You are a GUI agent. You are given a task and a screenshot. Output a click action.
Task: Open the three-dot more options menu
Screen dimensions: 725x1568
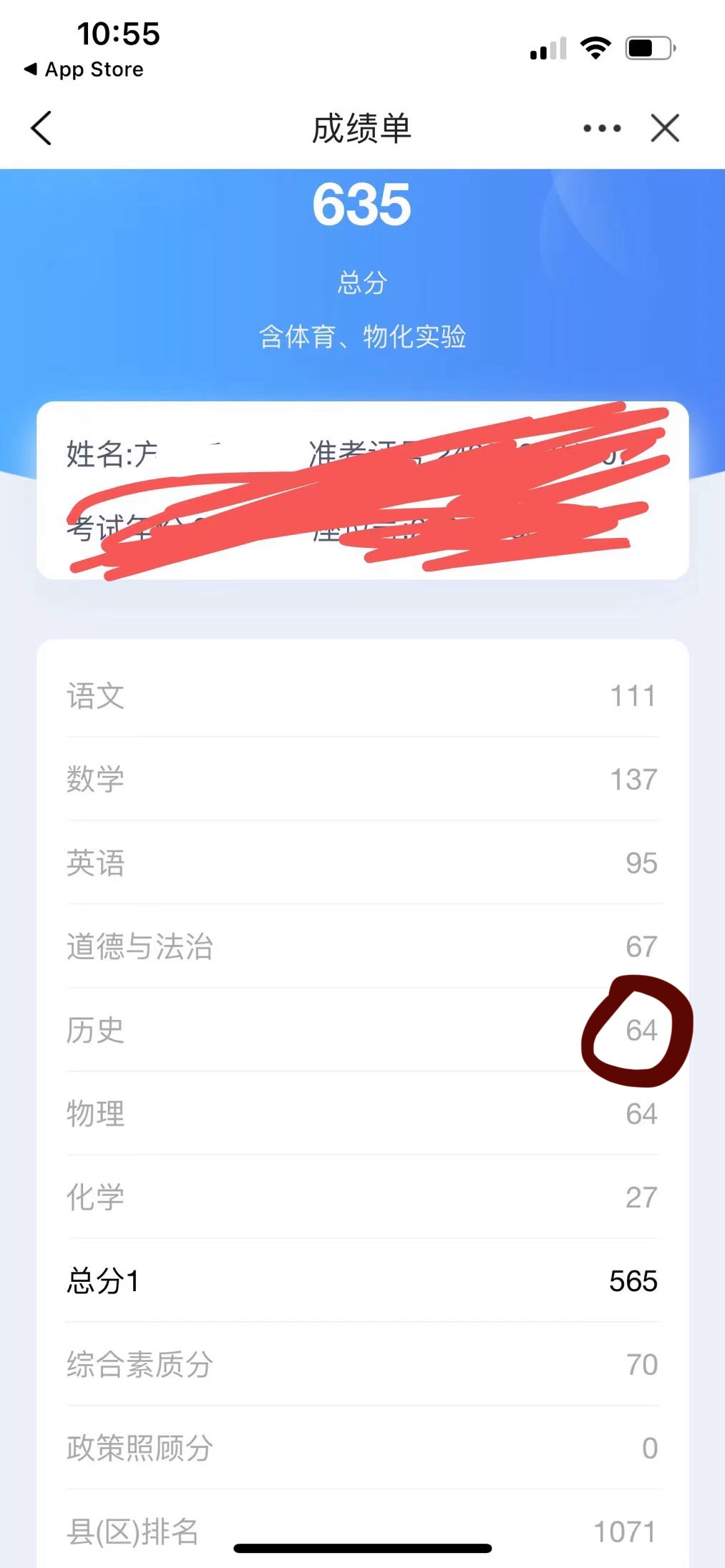(601, 129)
